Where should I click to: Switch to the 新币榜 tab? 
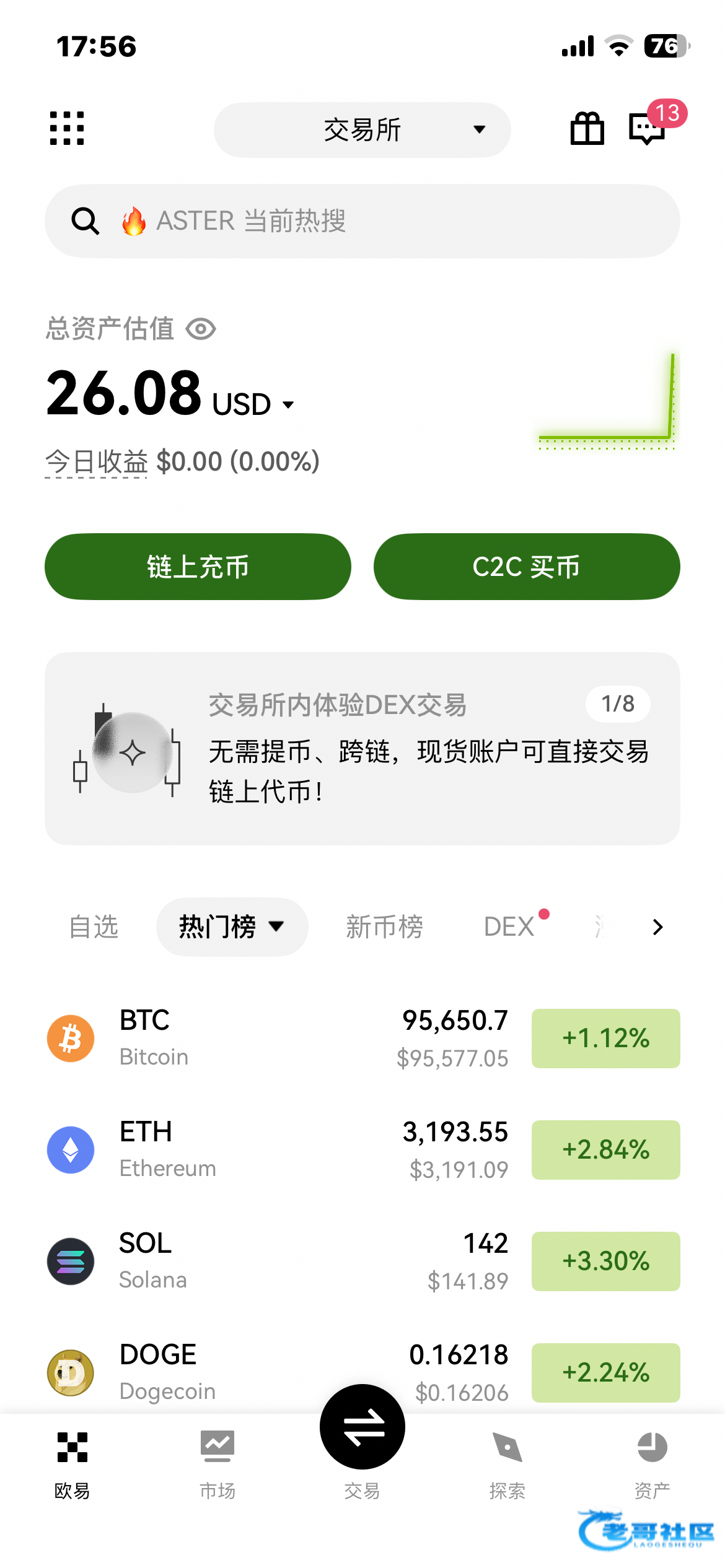click(384, 927)
